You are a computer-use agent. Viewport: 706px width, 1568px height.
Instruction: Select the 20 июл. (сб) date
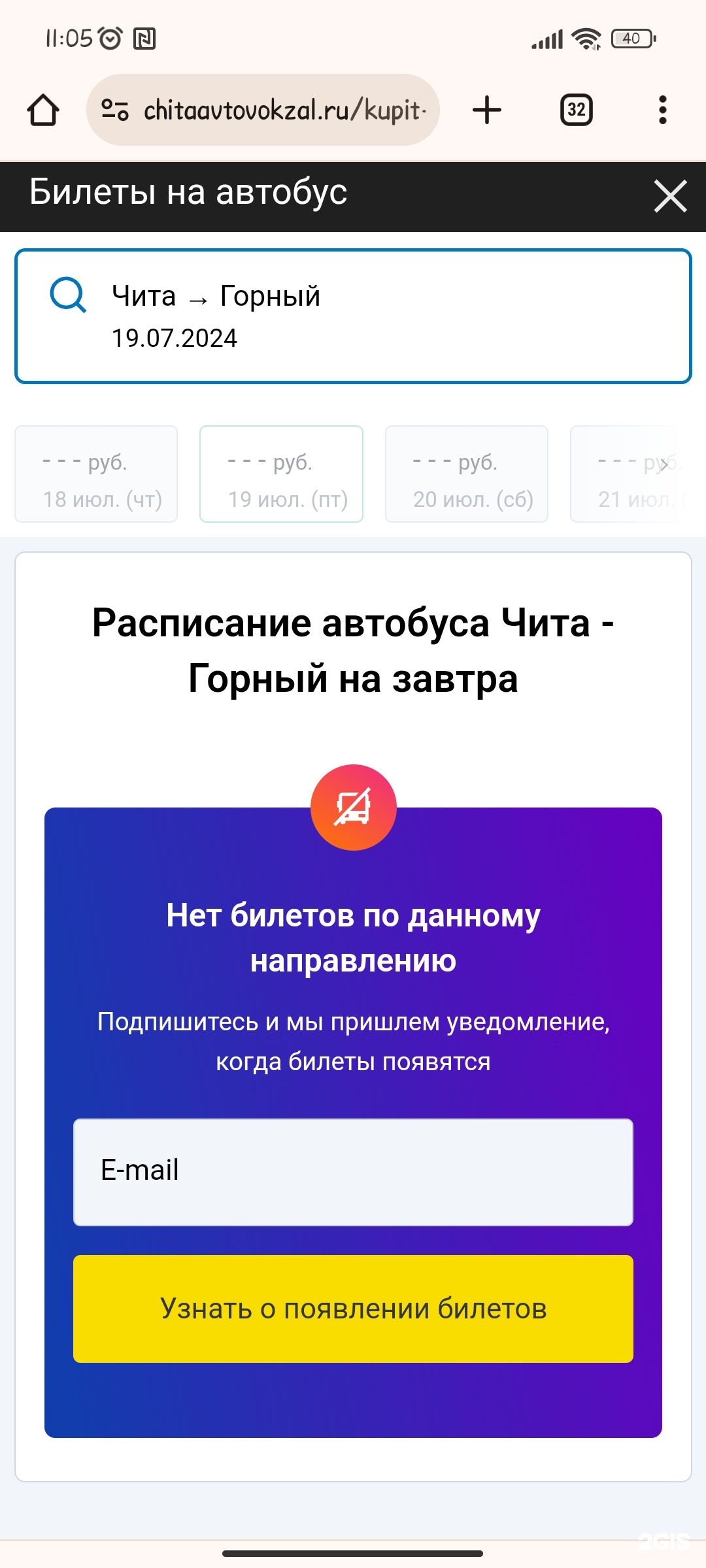(467, 474)
